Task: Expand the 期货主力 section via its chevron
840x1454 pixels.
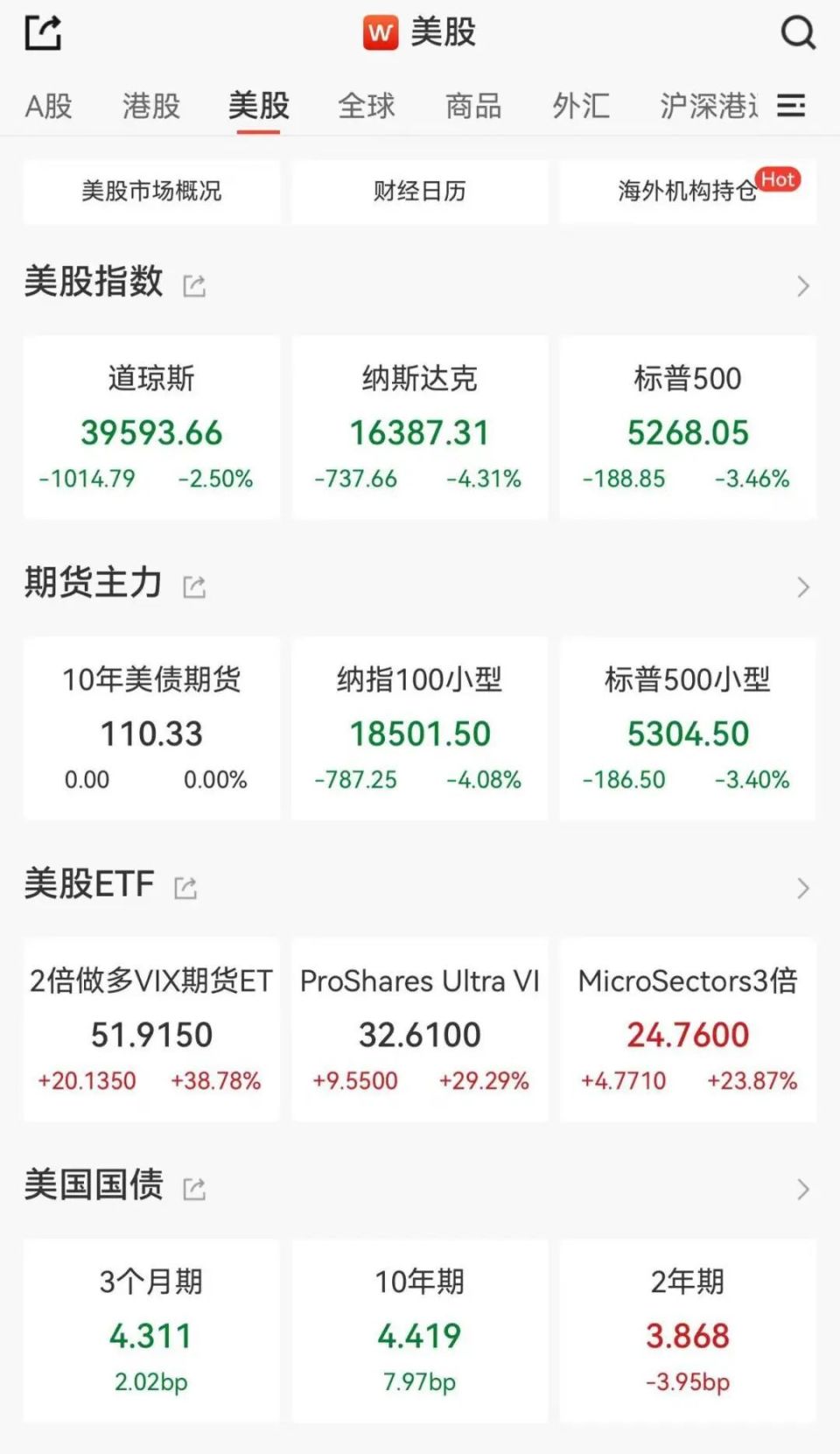Action: point(802,587)
